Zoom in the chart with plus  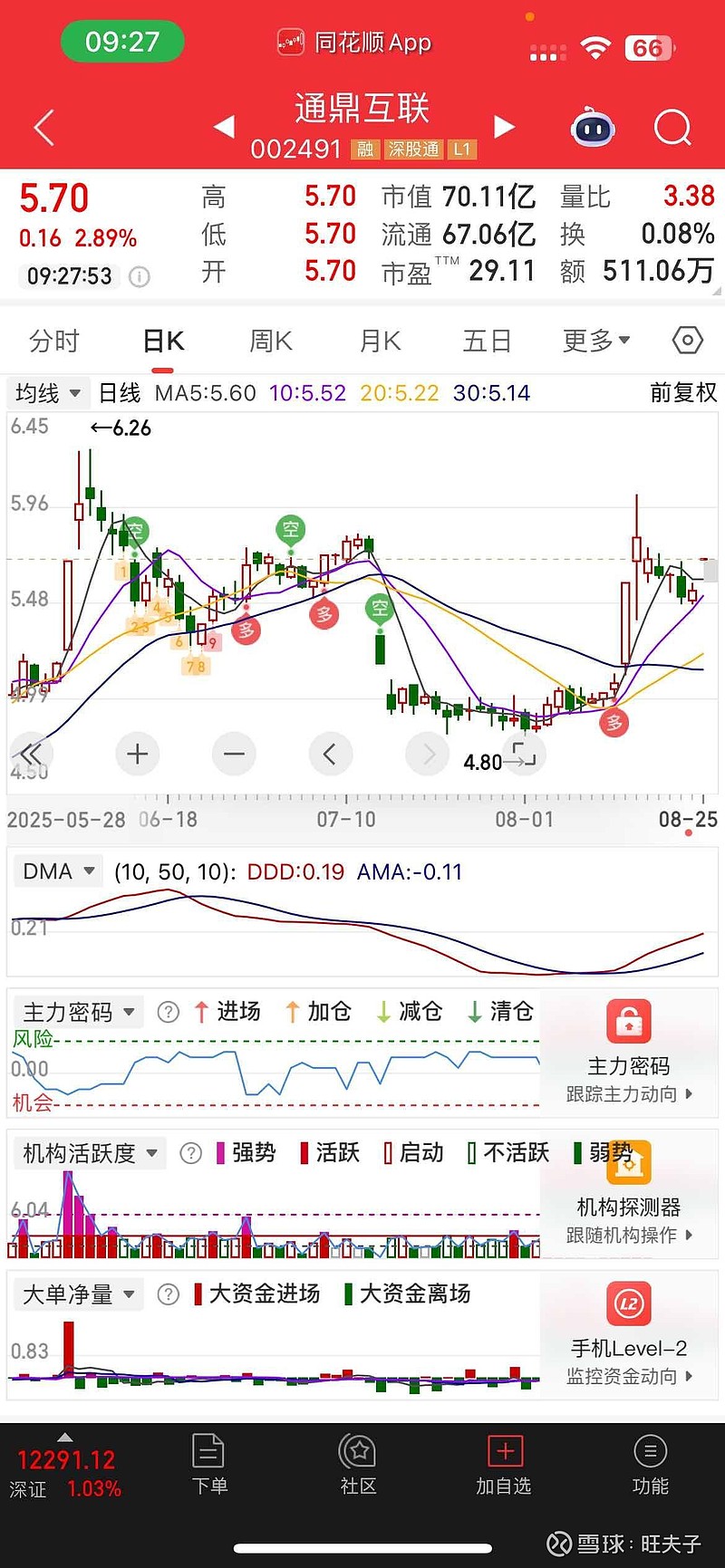[x=138, y=754]
